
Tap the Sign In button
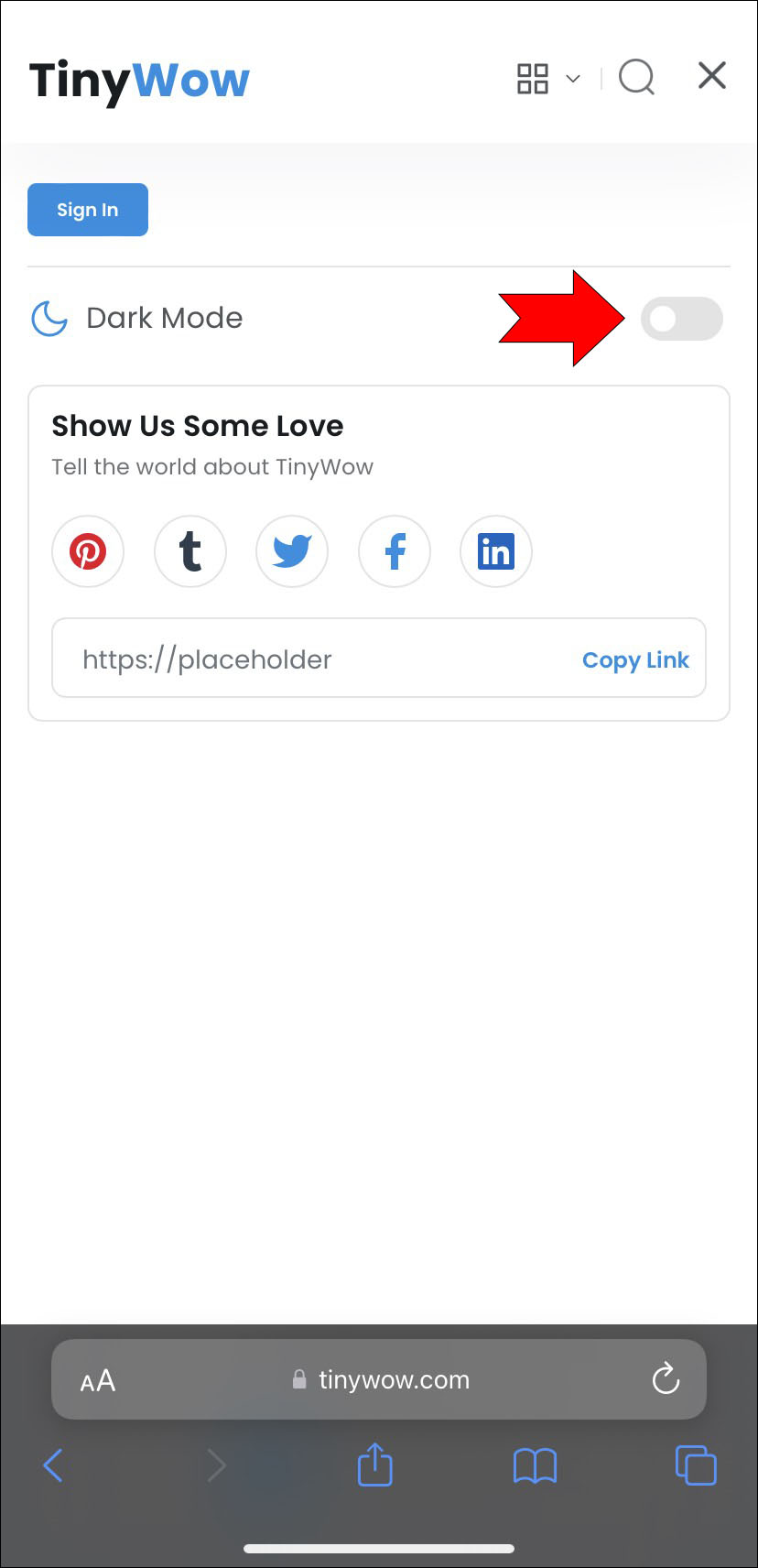pyautogui.click(x=88, y=210)
